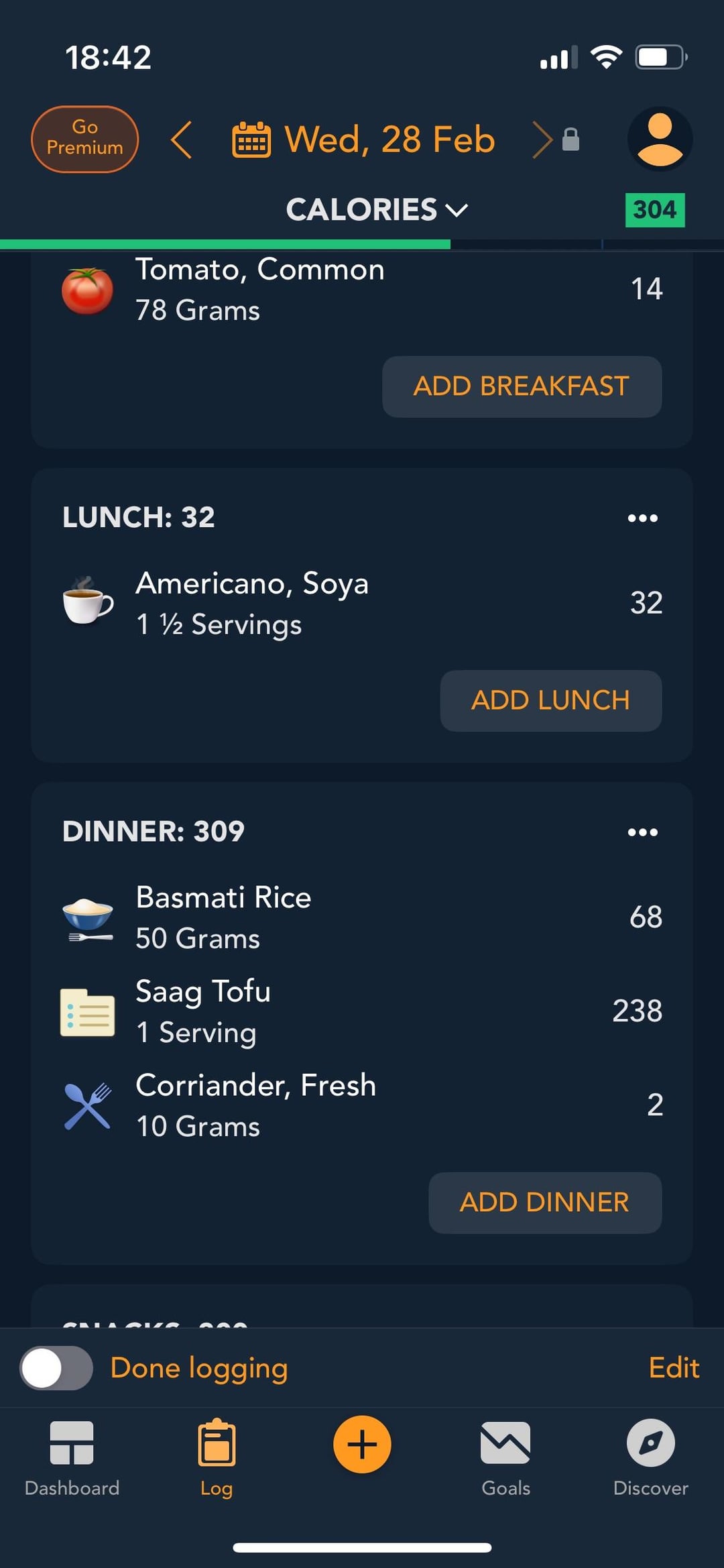This screenshot has width=724, height=1568.
Task: Select the Corriander, Fresh entry
Action: point(362,1105)
